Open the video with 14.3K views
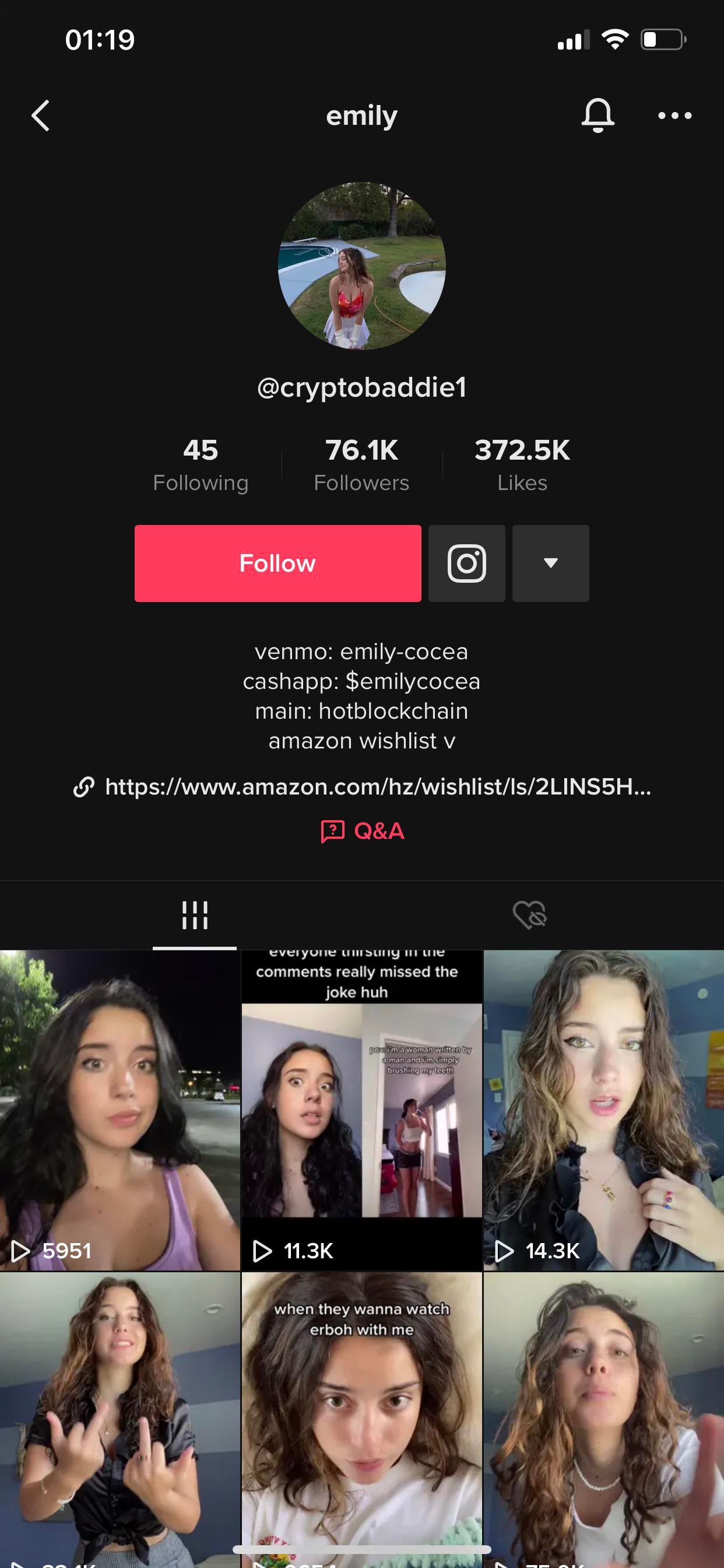 (604, 1110)
